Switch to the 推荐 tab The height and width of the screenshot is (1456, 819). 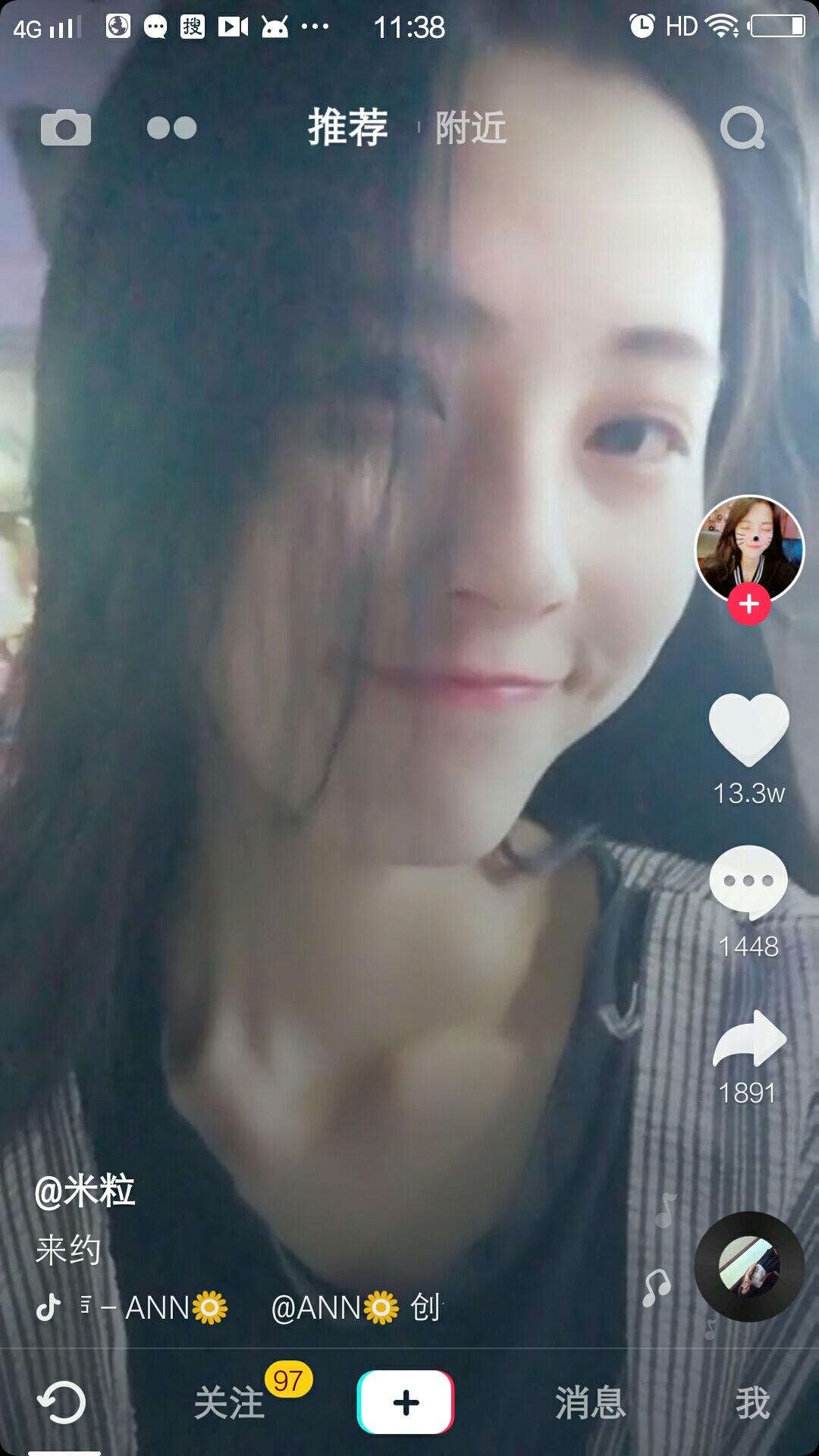tap(347, 127)
